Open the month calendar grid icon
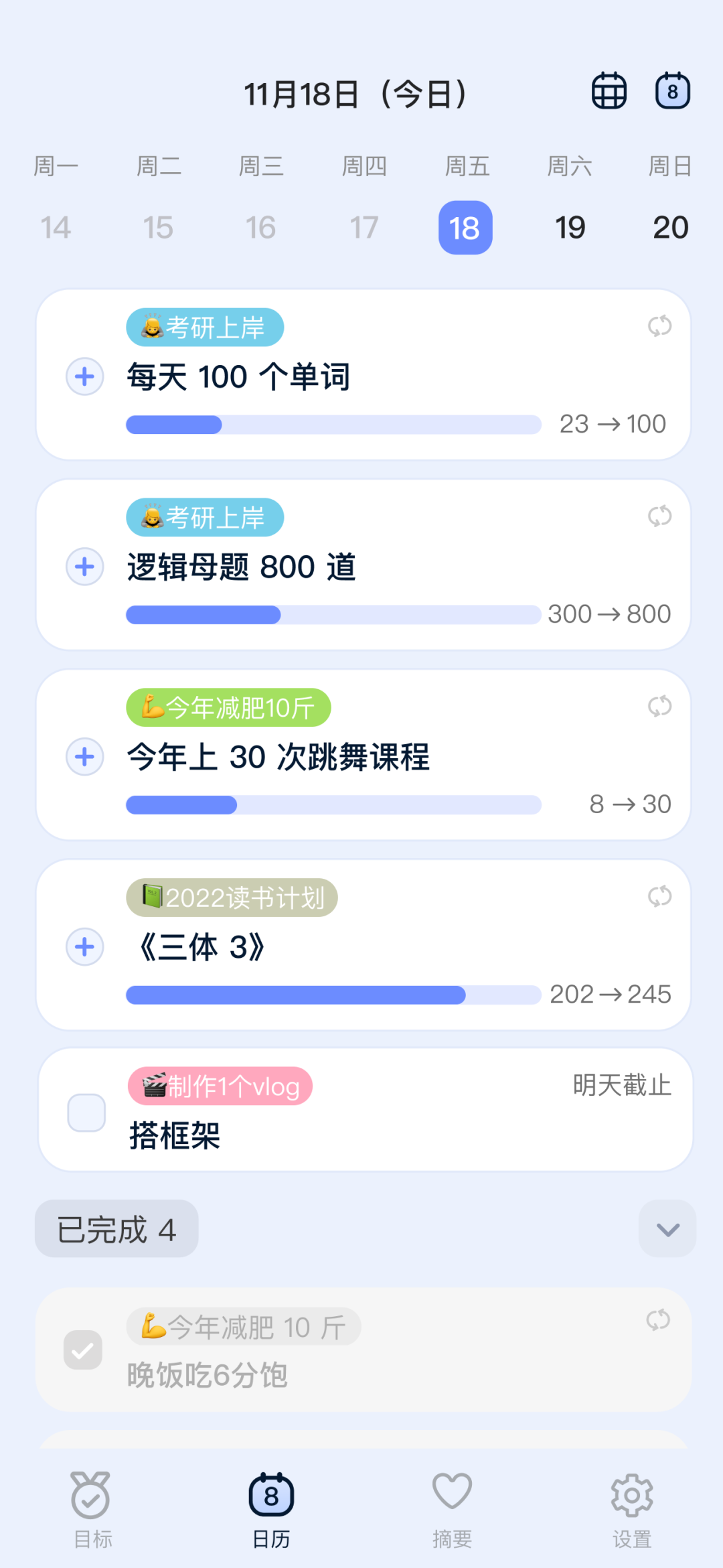Image resolution: width=723 pixels, height=1568 pixels. tap(609, 91)
